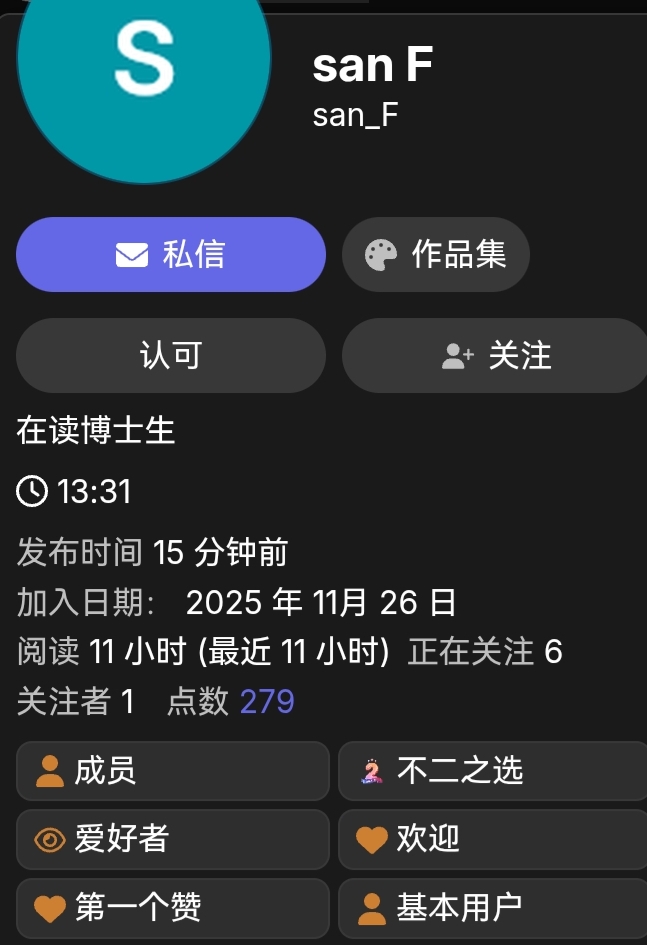Tap the 认可 button
Screen dimensions: 647x945
tap(170, 355)
